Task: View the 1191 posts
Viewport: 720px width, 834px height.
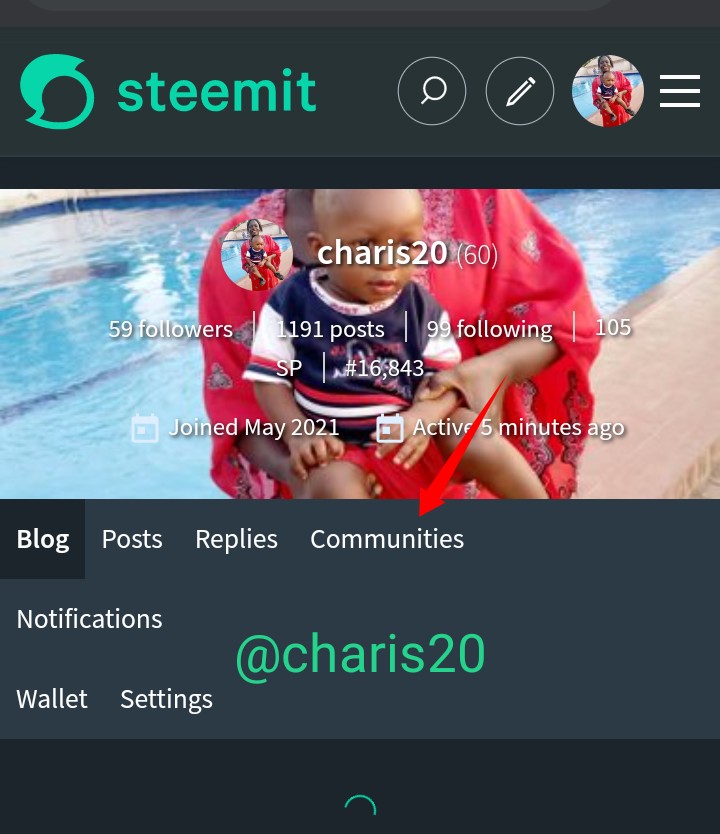Action: [x=330, y=329]
